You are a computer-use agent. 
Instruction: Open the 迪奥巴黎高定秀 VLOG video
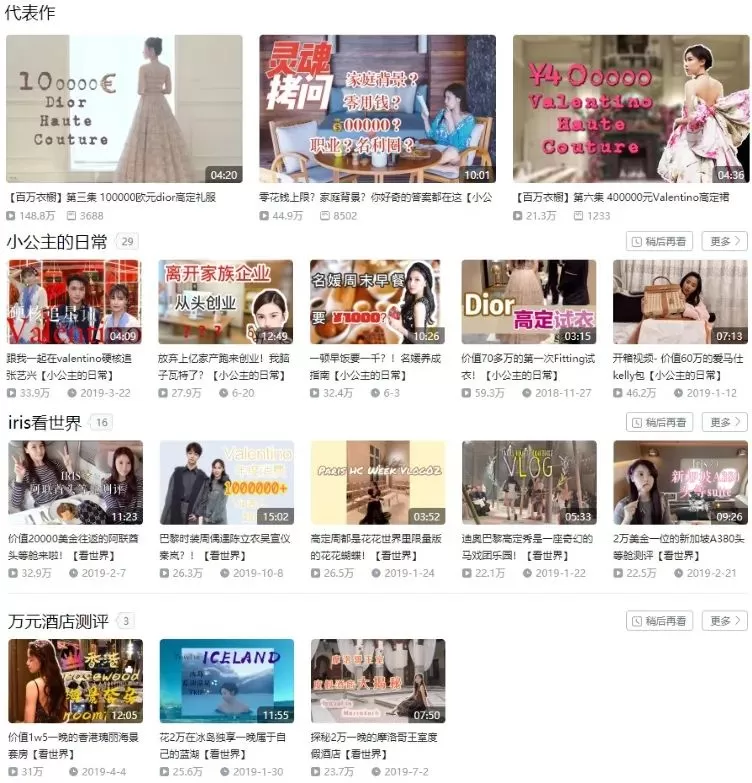(x=529, y=482)
